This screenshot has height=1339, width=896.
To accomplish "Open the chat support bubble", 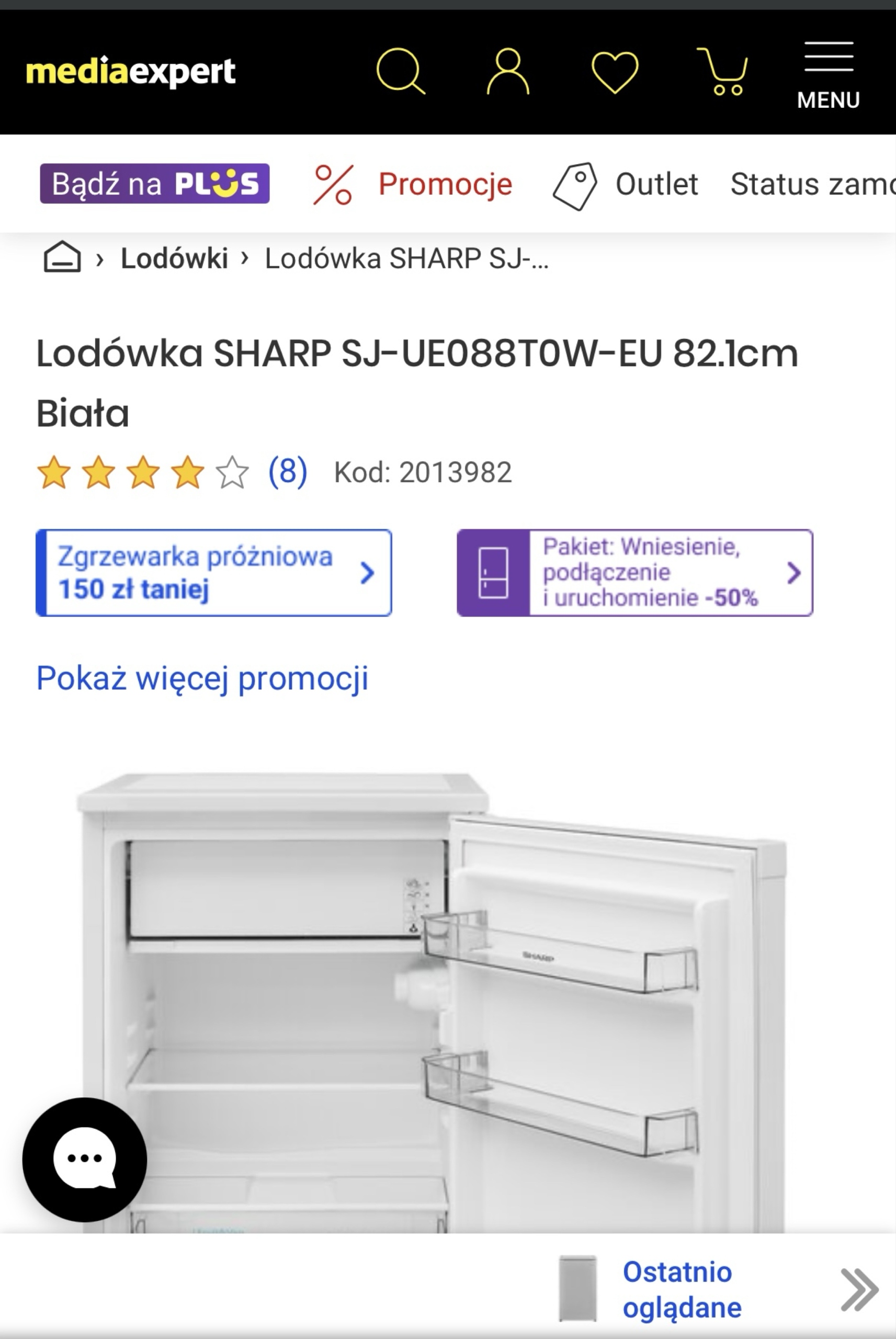I will (x=85, y=1159).
